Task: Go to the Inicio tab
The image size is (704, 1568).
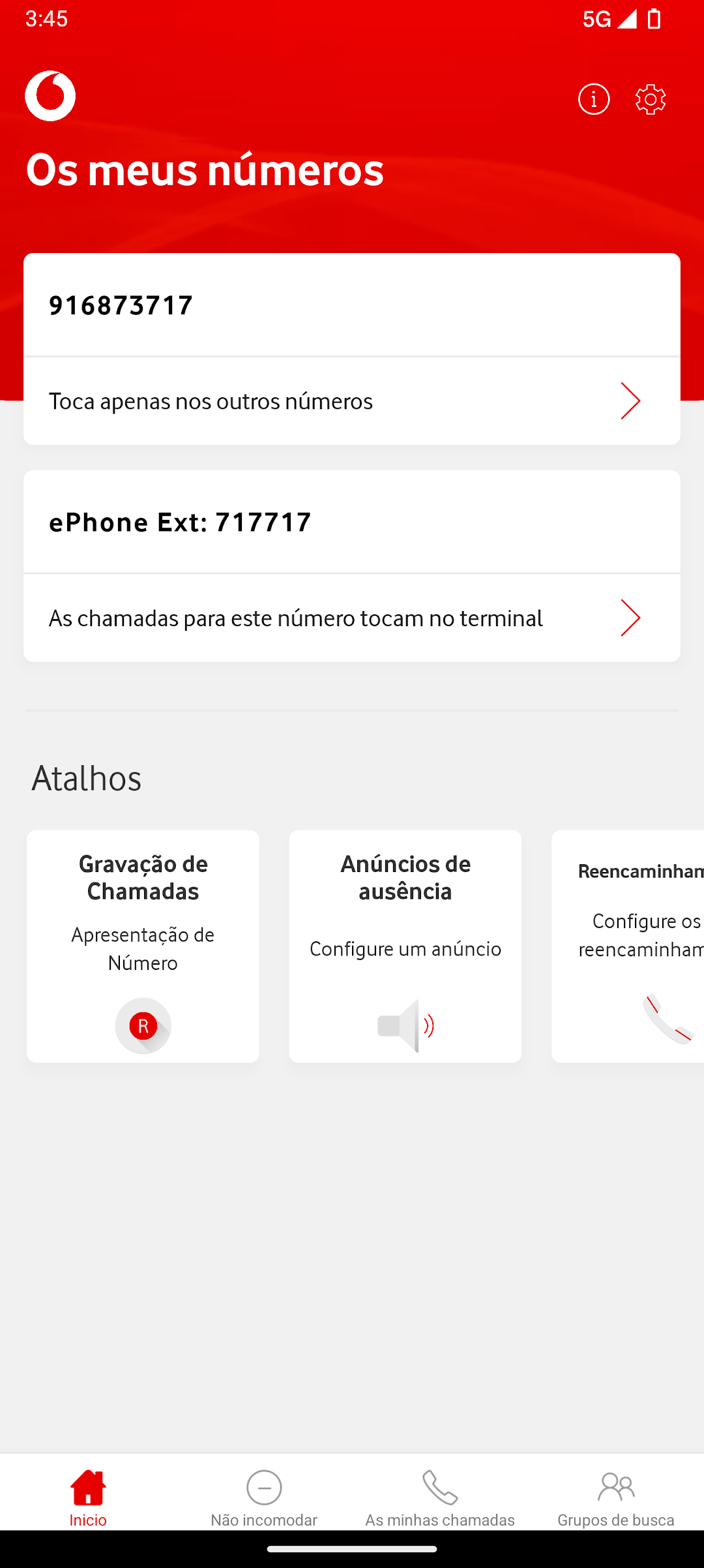Action: (x=88, y=1498)
